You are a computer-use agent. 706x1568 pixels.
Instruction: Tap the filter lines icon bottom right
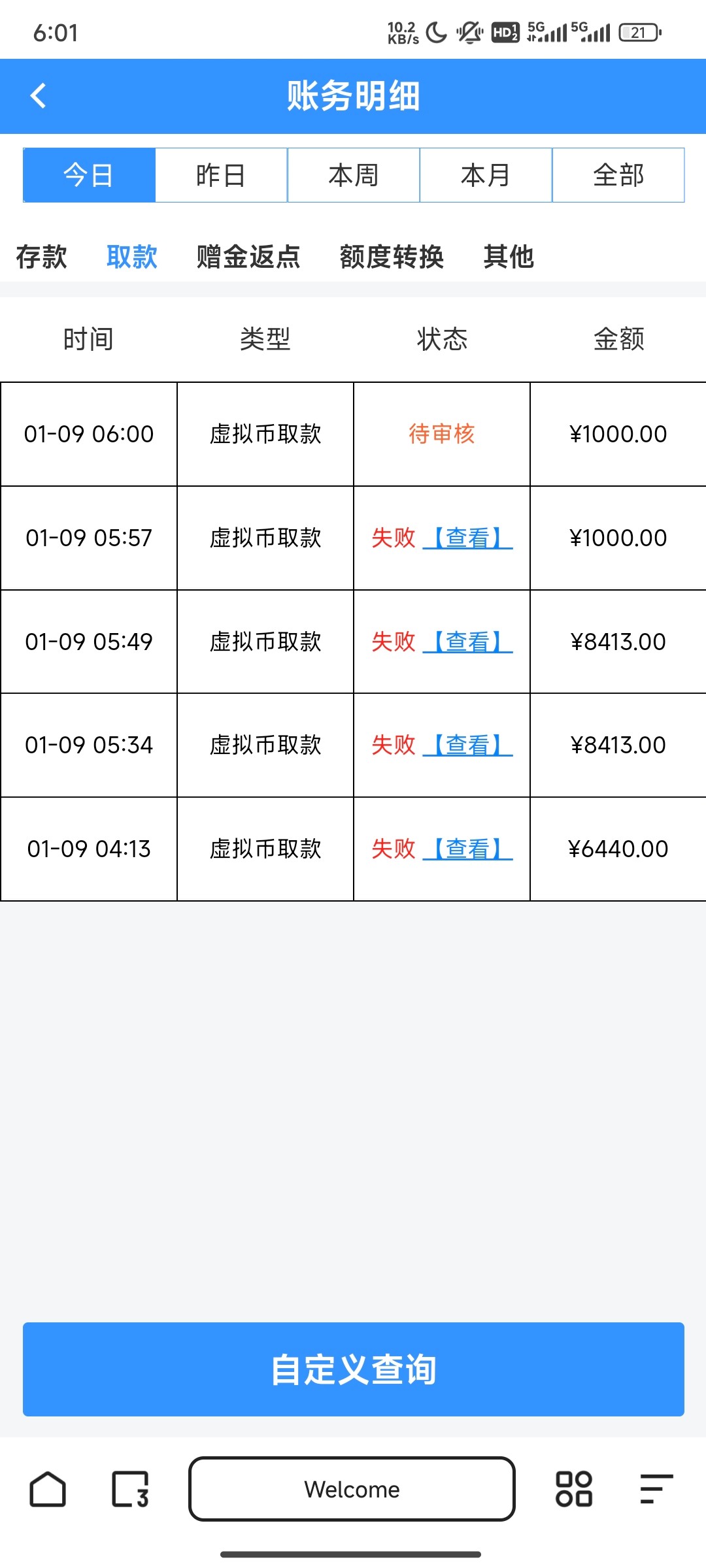657,1490
